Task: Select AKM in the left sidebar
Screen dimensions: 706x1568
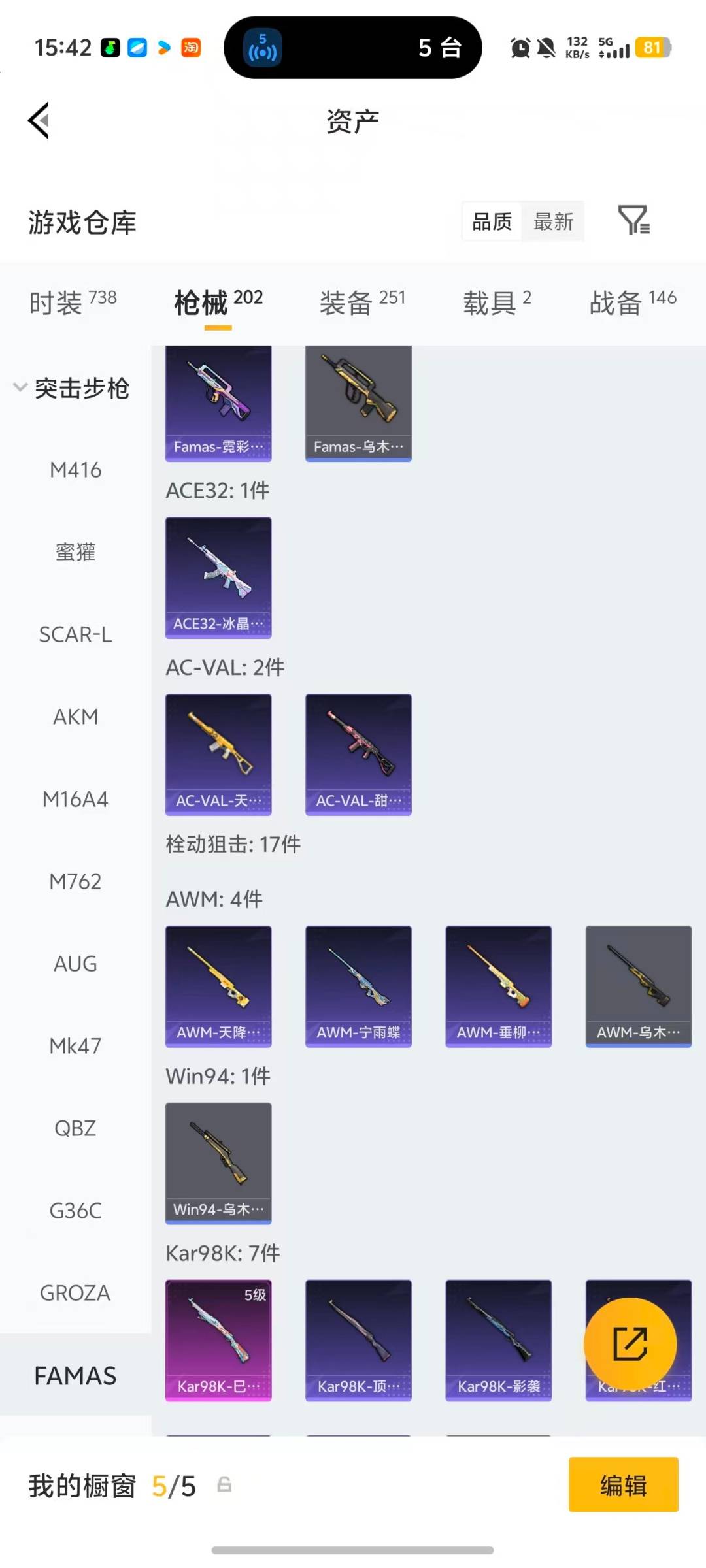Action: pos(76,717)
